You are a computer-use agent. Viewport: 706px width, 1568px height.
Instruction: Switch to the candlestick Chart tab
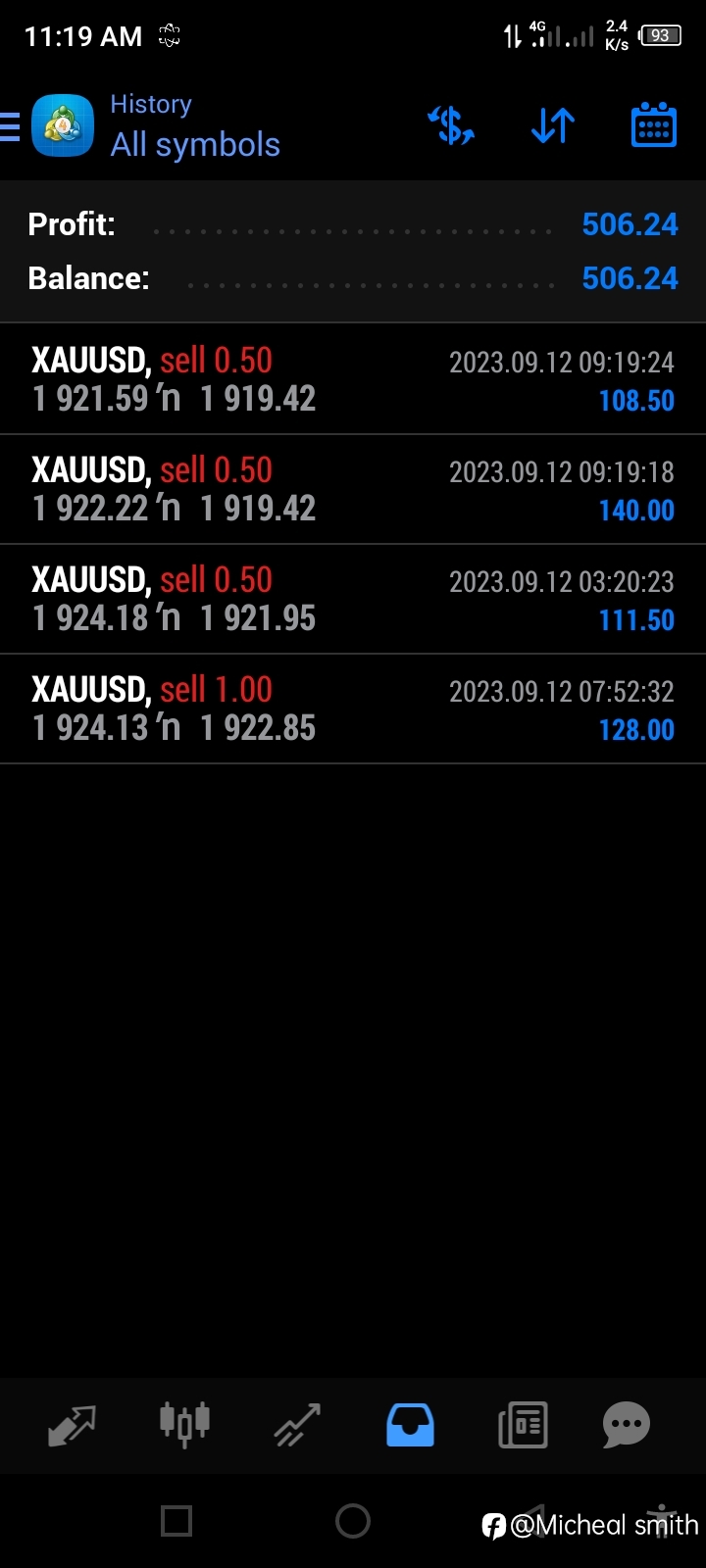pos(184,1424)
